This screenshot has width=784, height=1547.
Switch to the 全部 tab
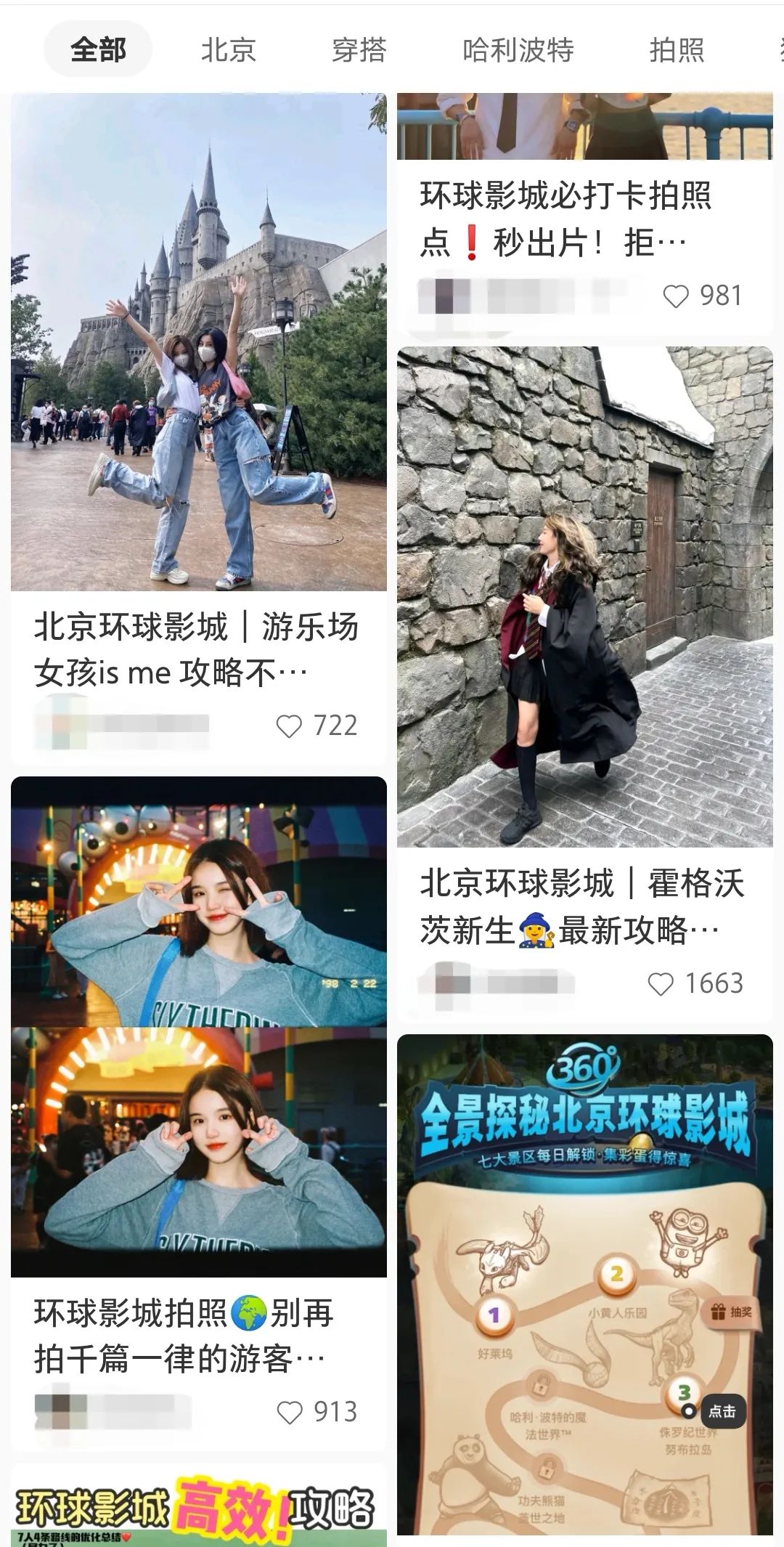(98, 50)
